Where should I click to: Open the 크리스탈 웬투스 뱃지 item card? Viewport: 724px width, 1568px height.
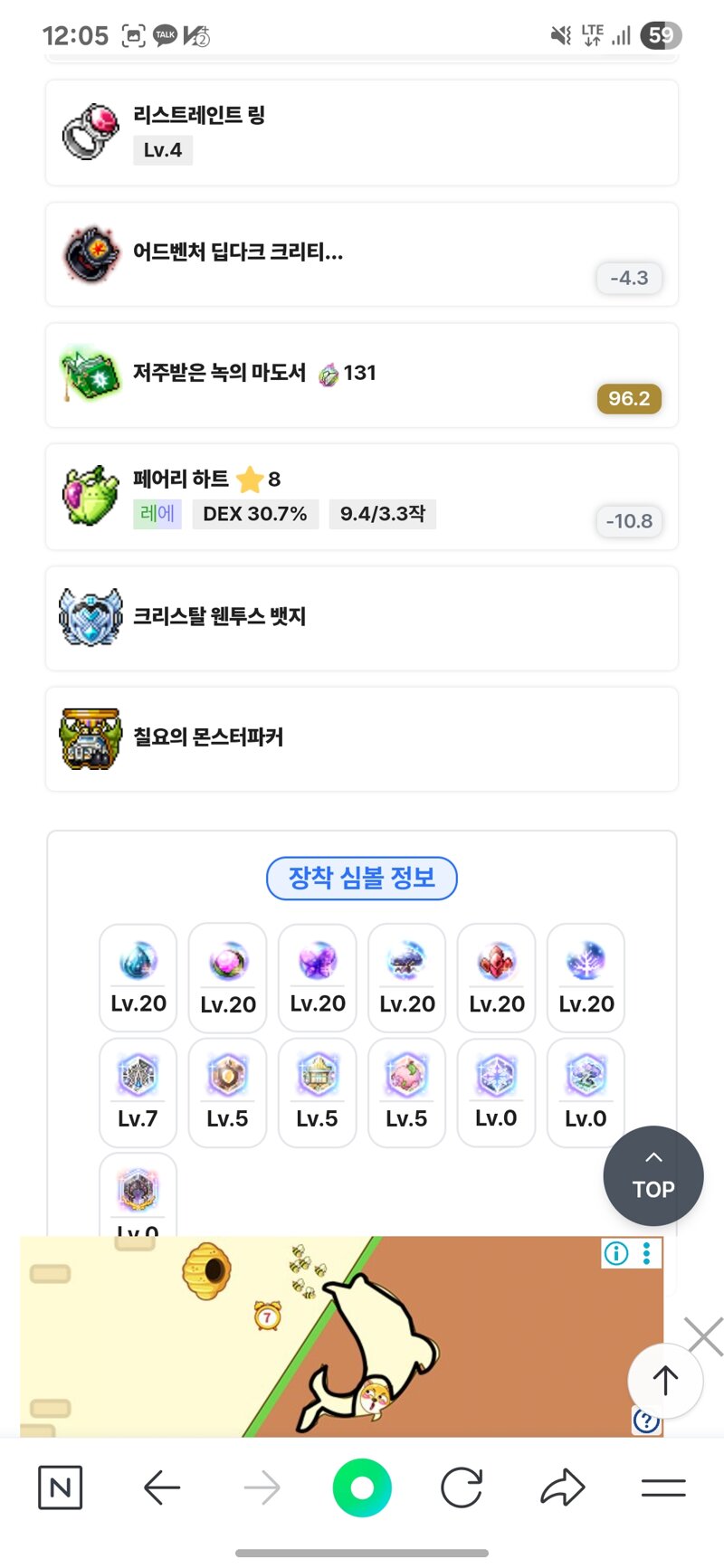point(362,618)
